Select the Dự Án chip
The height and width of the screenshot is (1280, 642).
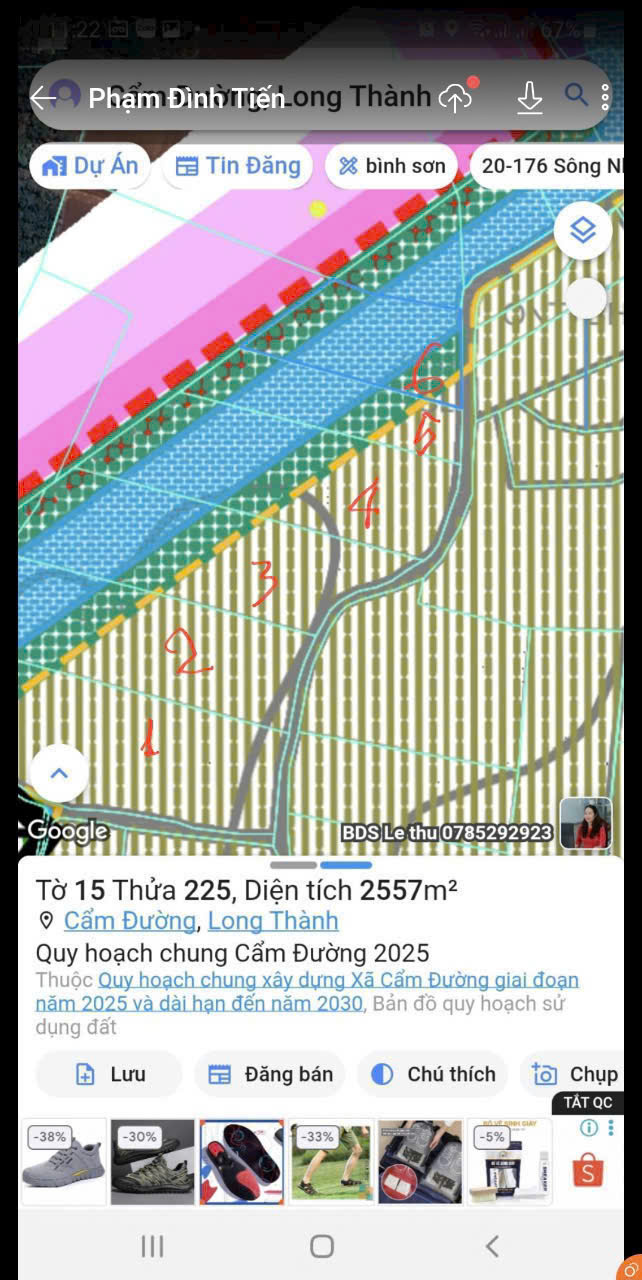click(90, 166)
